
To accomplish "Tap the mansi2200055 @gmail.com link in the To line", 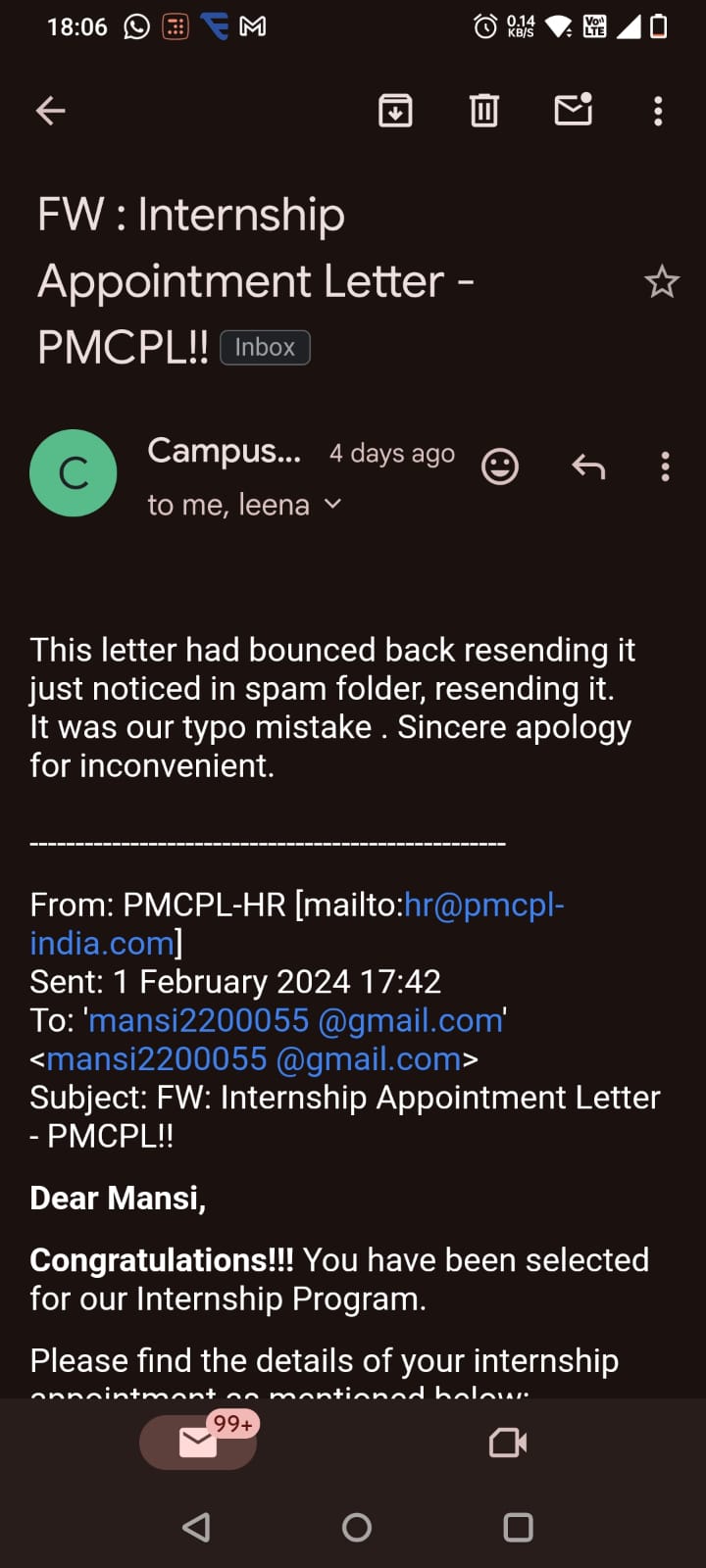I will coord(297,1020).
